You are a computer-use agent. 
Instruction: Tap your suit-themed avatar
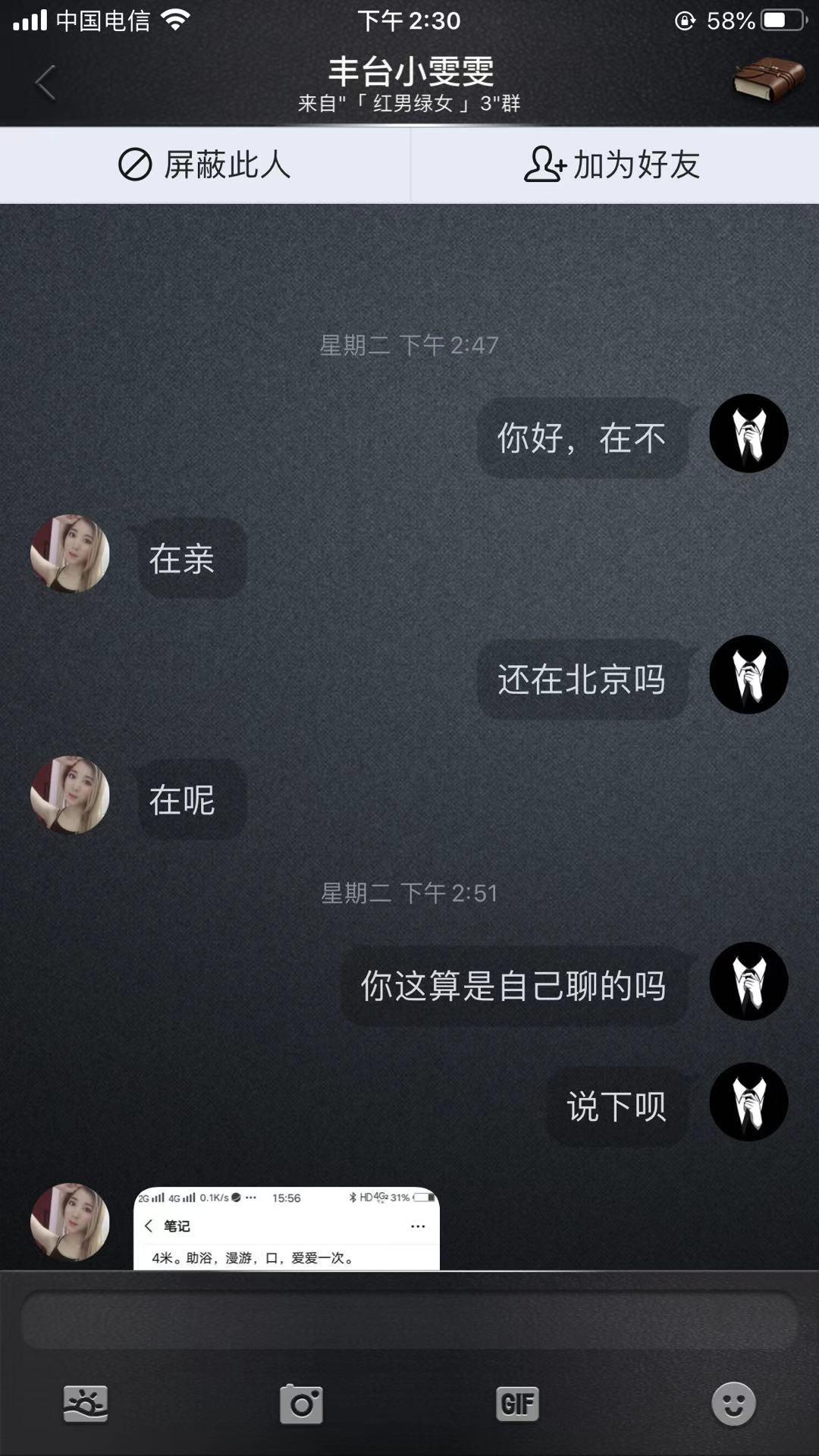click(x=749, y=432)
